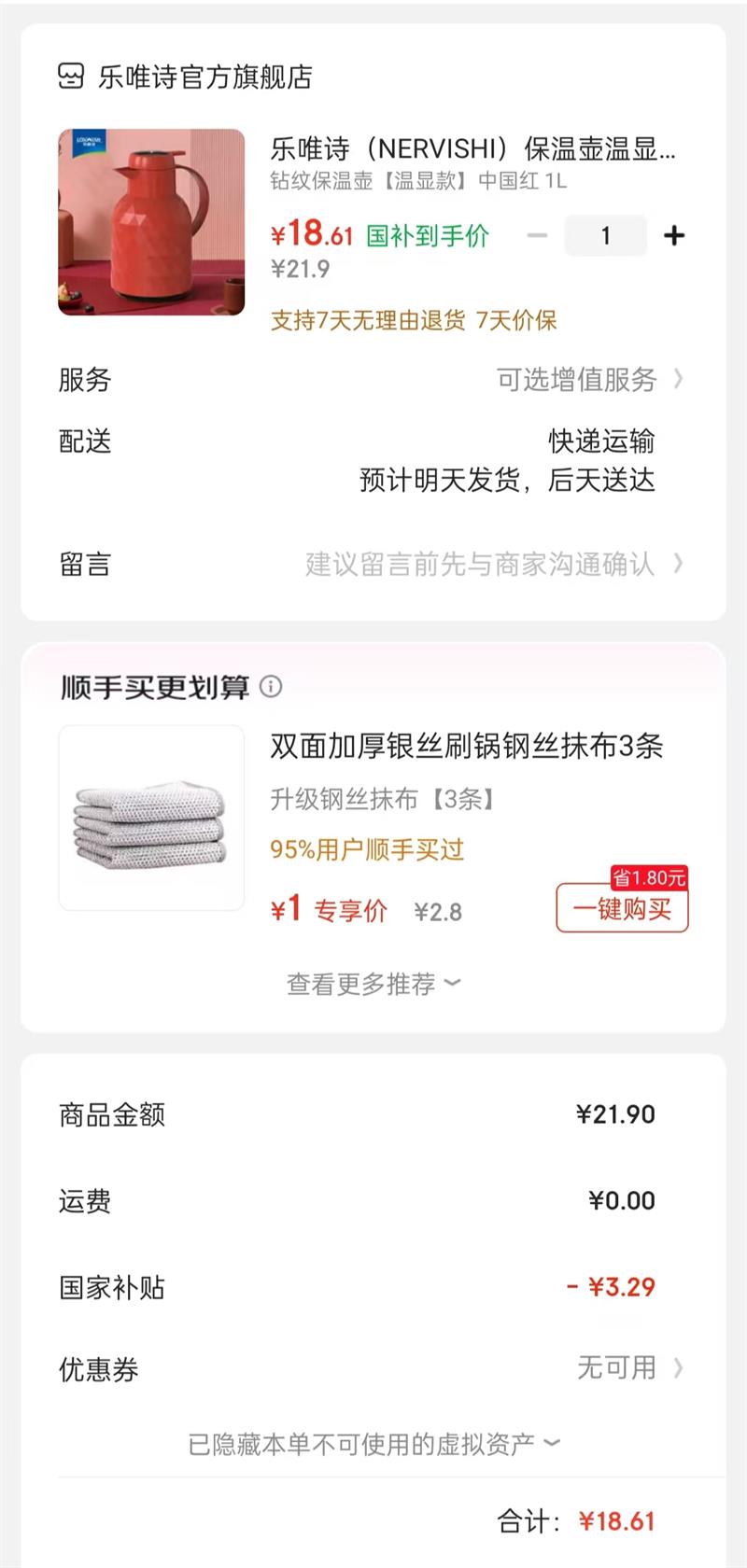Open the red thermos product image
This screenshot has height=1568, width=747.
151,222
